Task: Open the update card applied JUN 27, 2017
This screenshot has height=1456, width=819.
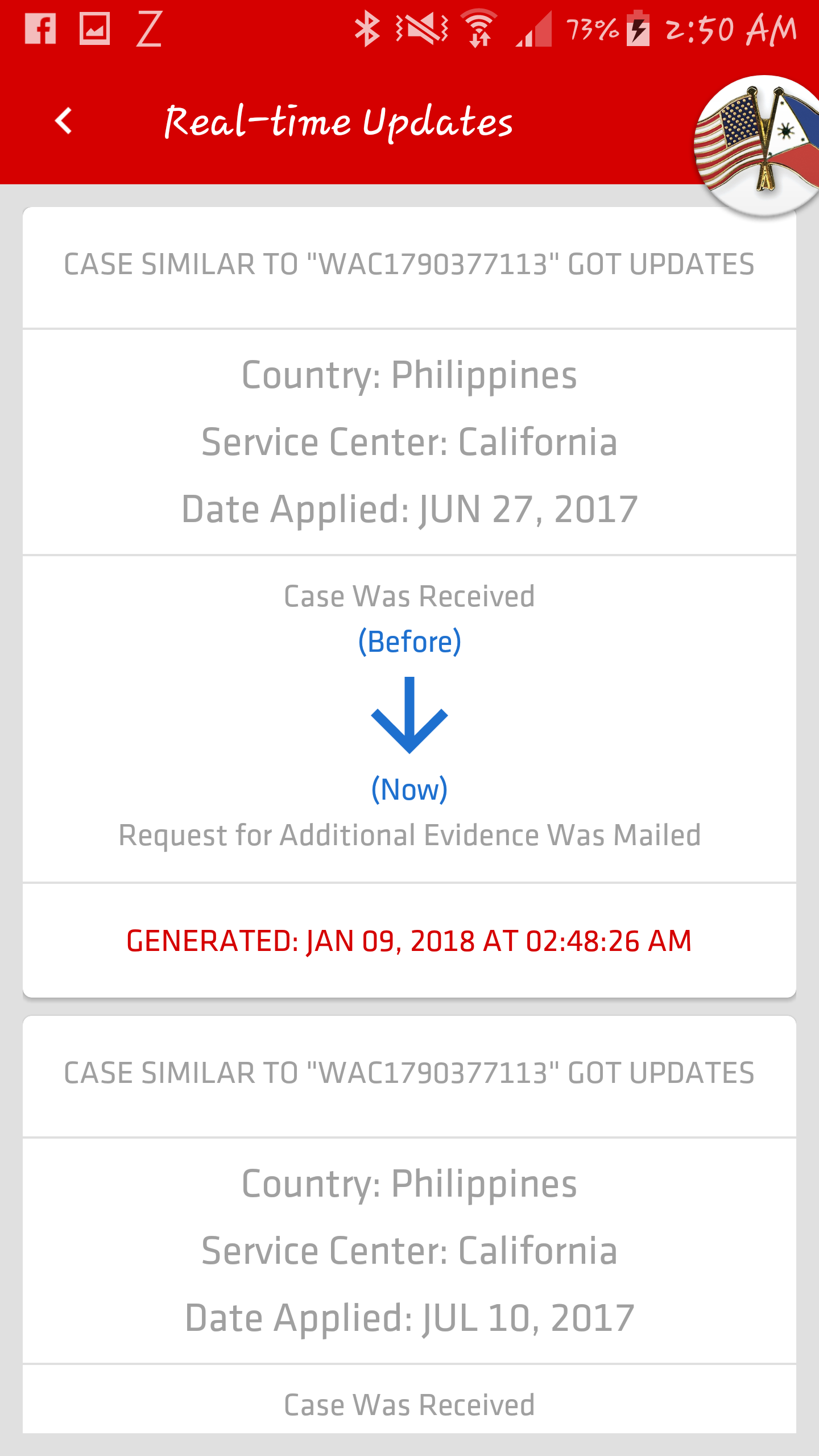Action: tap(409, 602)
